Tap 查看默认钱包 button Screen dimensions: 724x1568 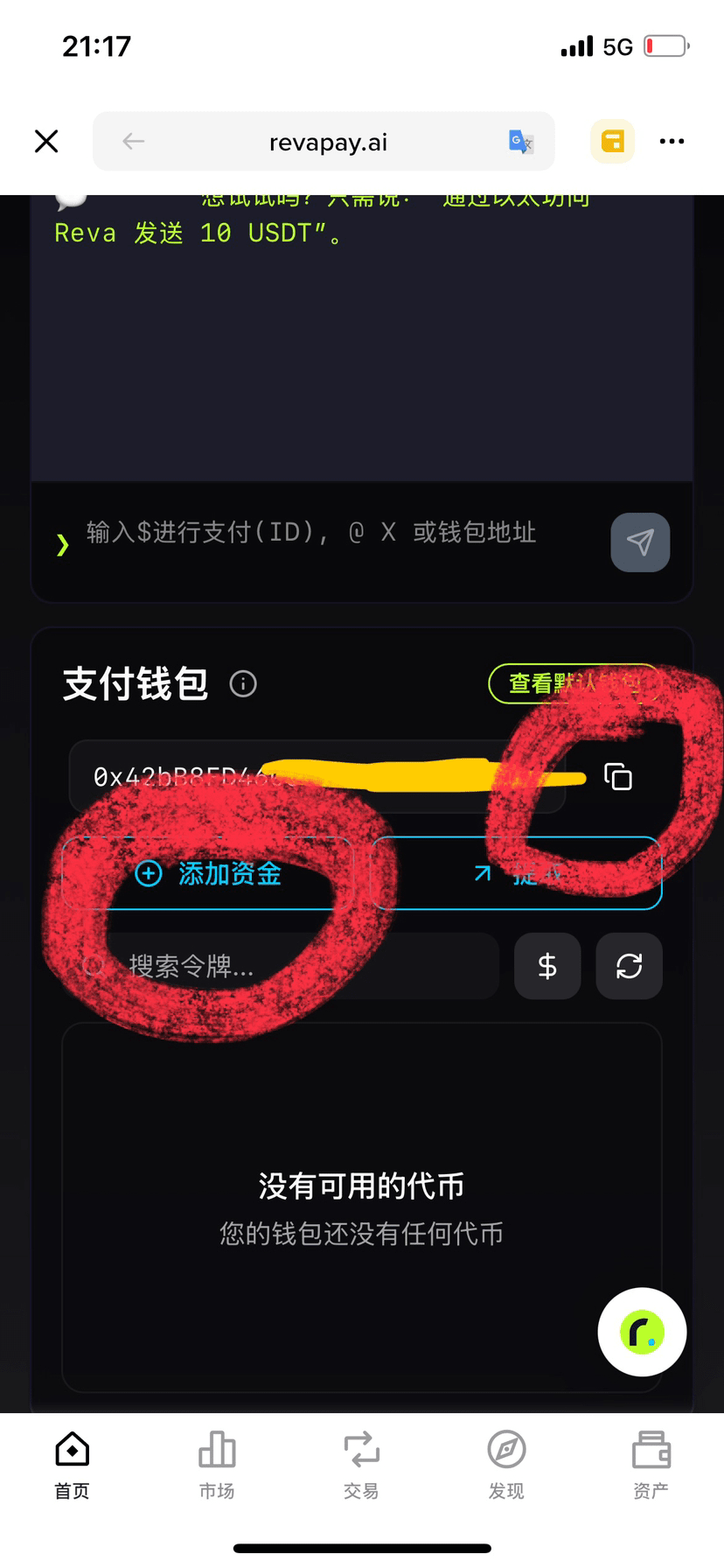pos(574,683)
